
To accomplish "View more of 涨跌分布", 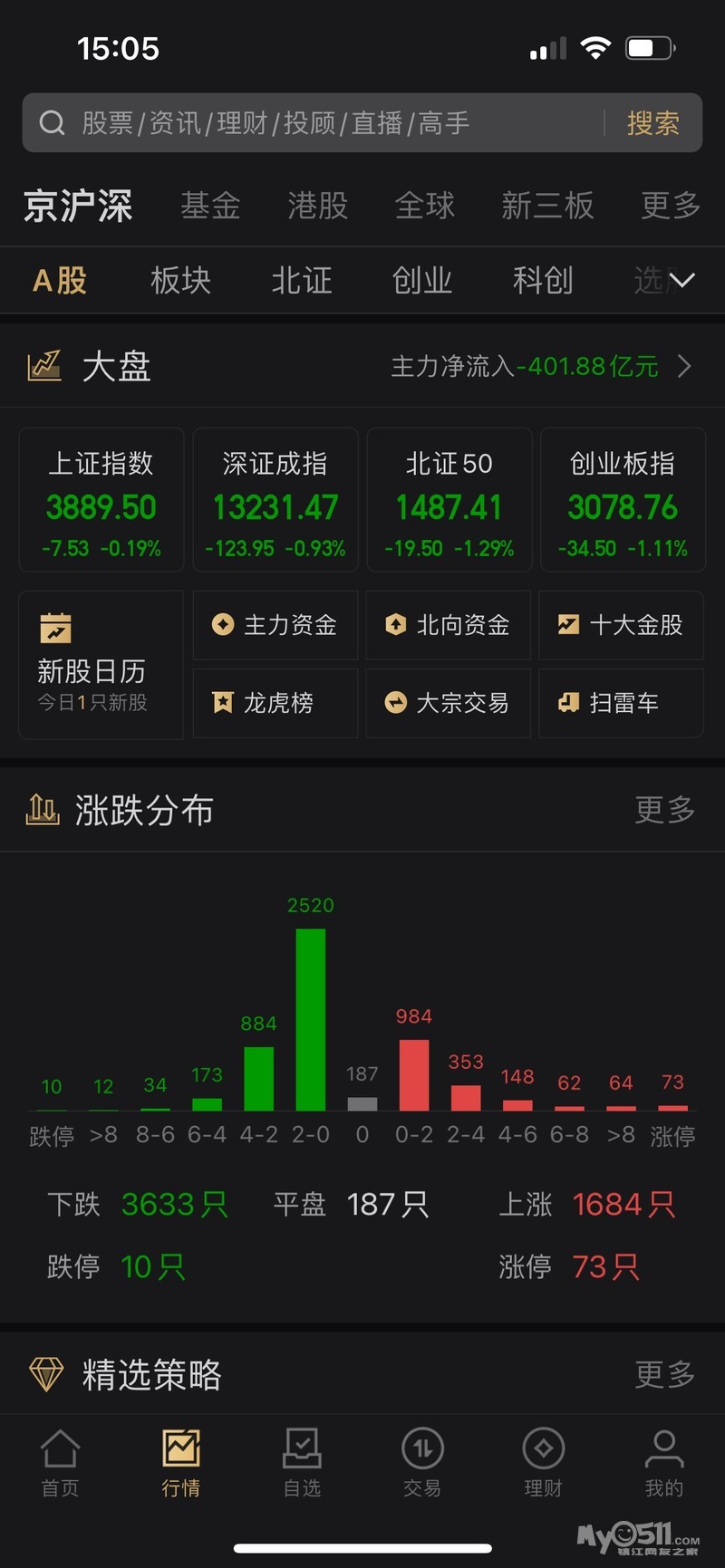I will pos(664,810).
